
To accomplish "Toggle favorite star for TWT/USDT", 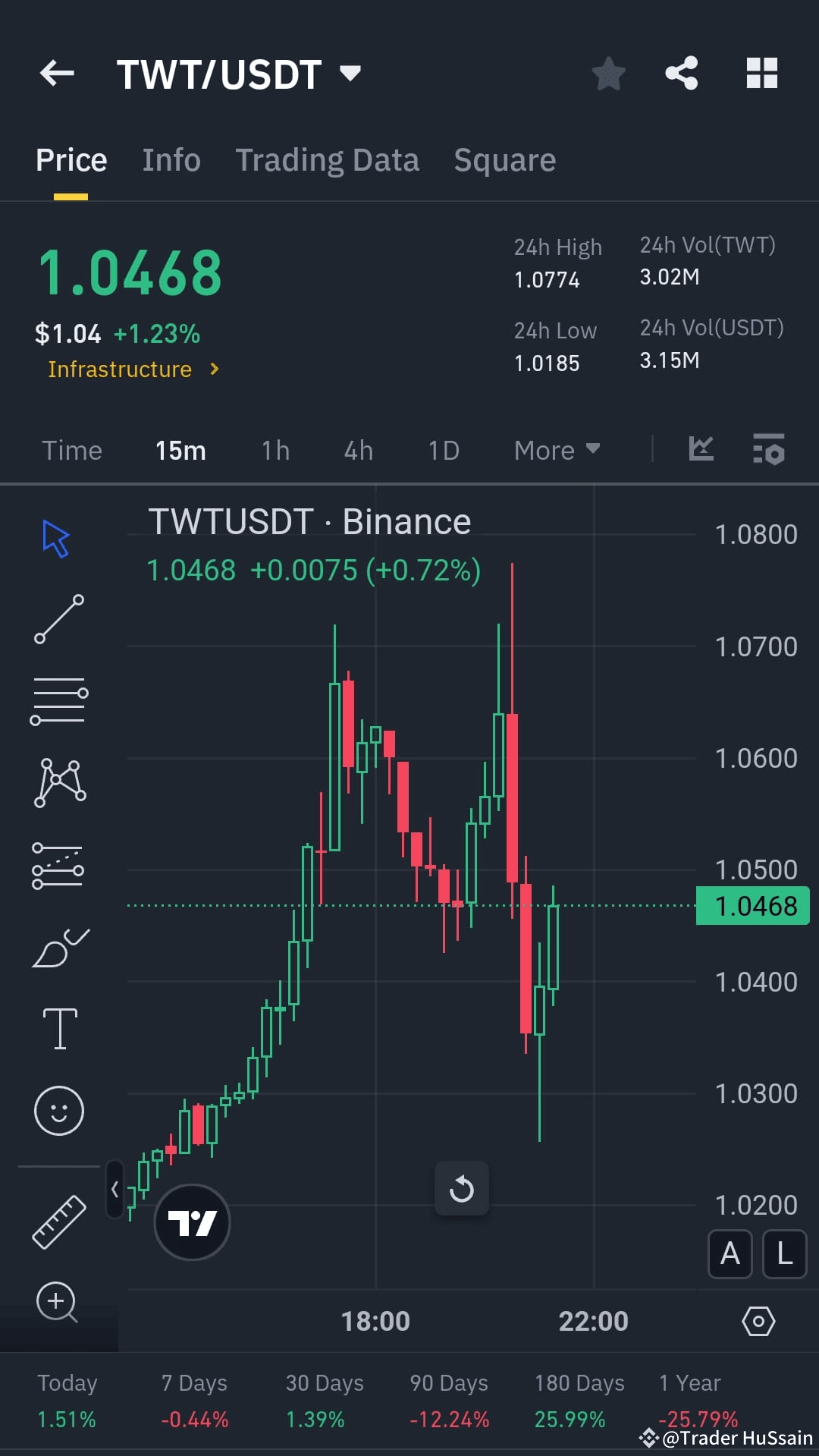I will [607, 74].
